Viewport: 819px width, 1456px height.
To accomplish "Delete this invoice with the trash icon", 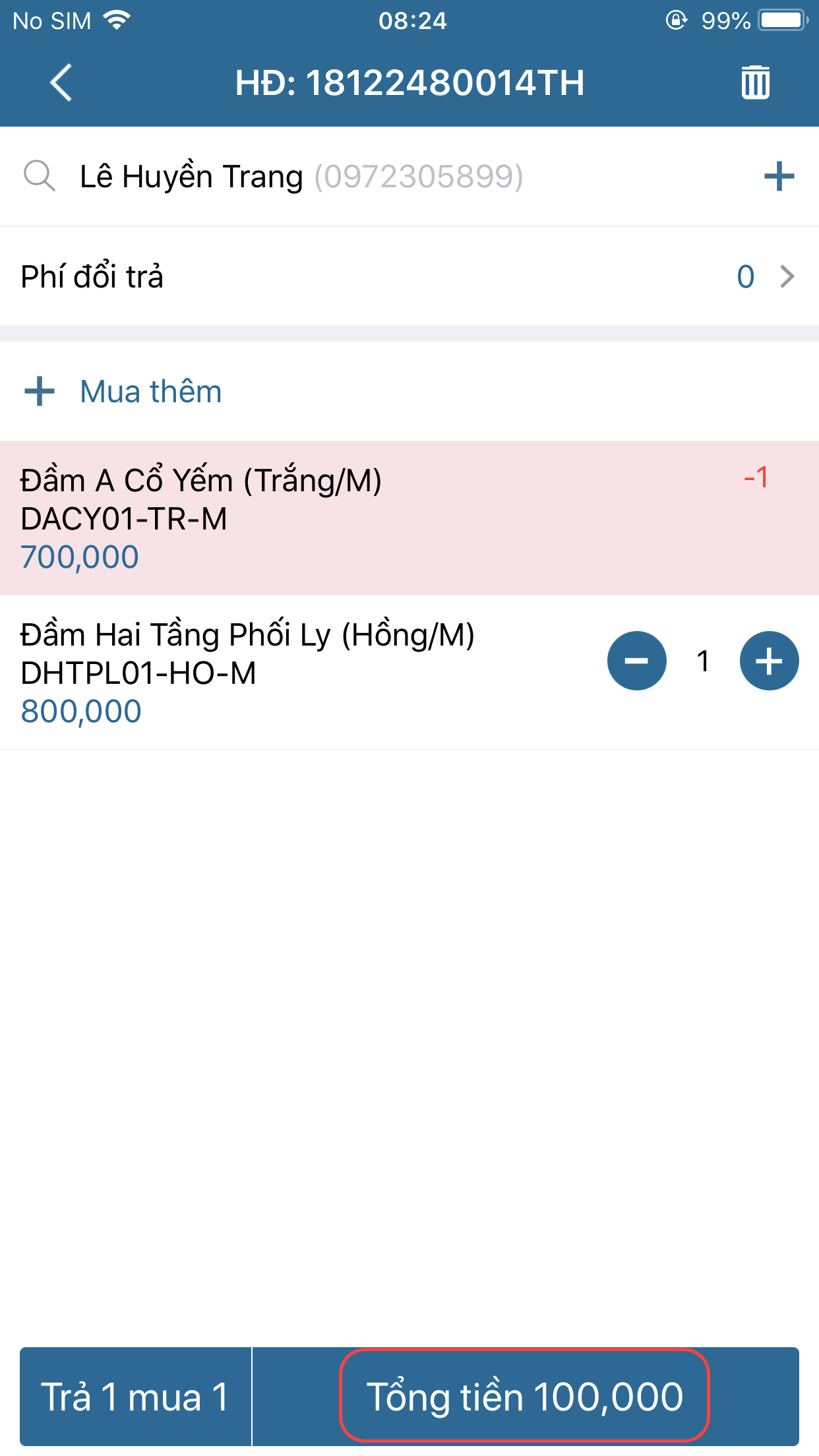I will (755, 83).
